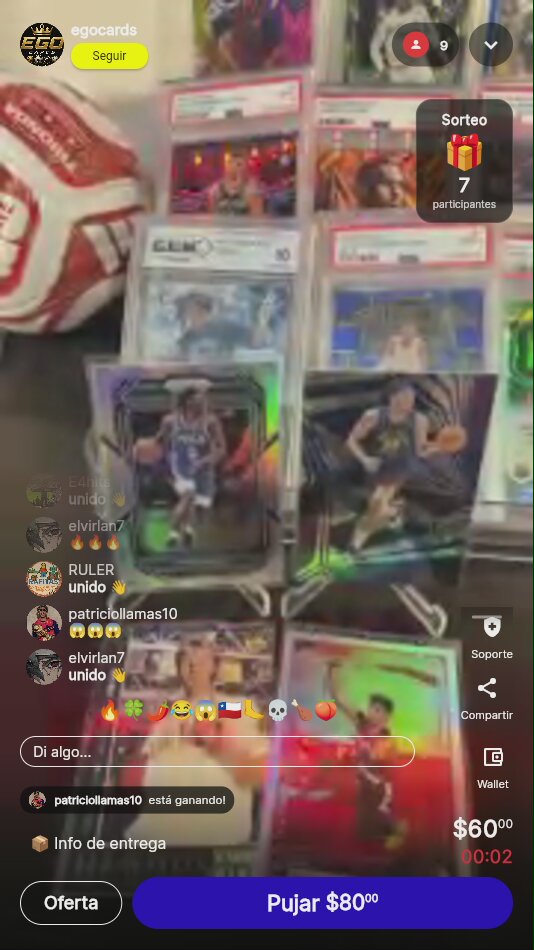
Task: Send the Chile flag emoji reaction
Action: coord(229,710)
